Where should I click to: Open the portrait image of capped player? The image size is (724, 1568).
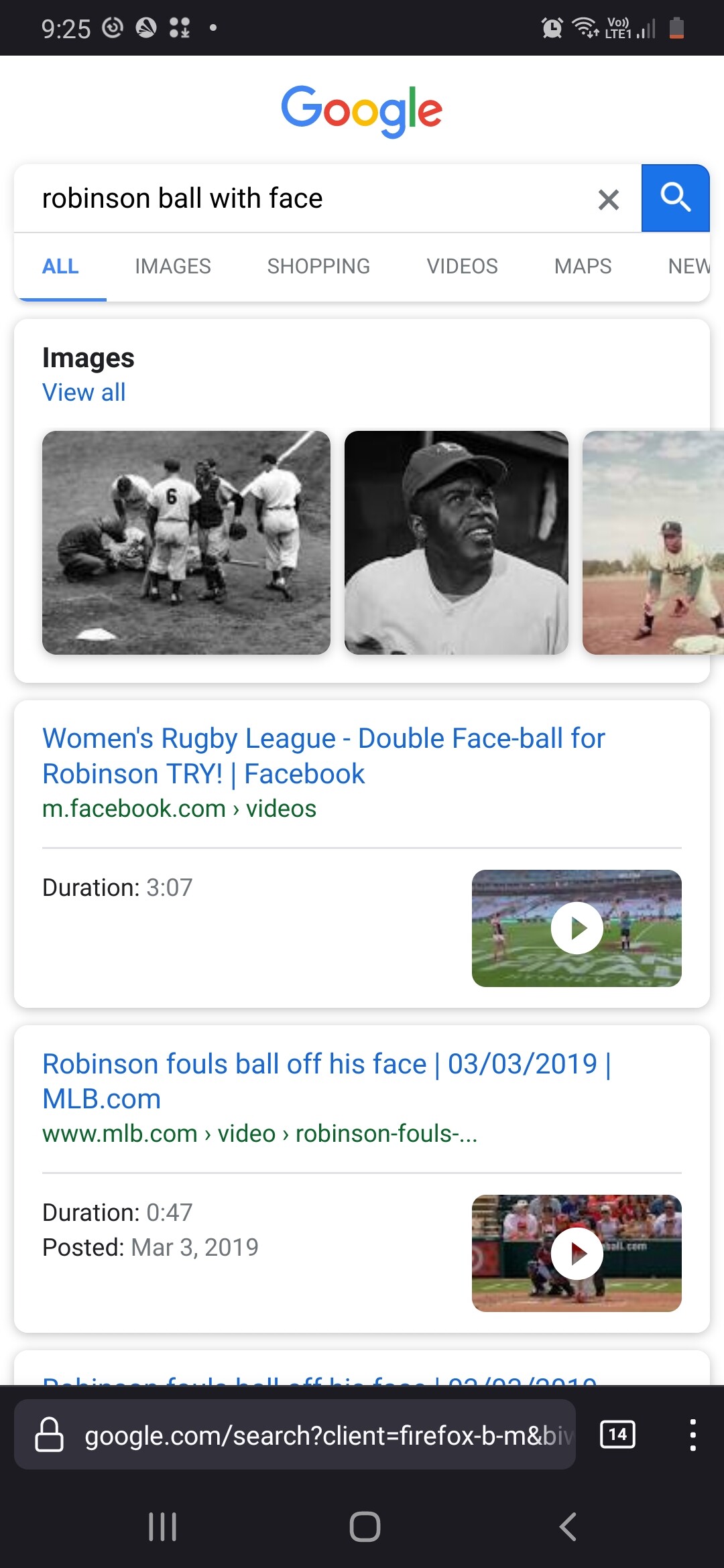click(456, 542)
